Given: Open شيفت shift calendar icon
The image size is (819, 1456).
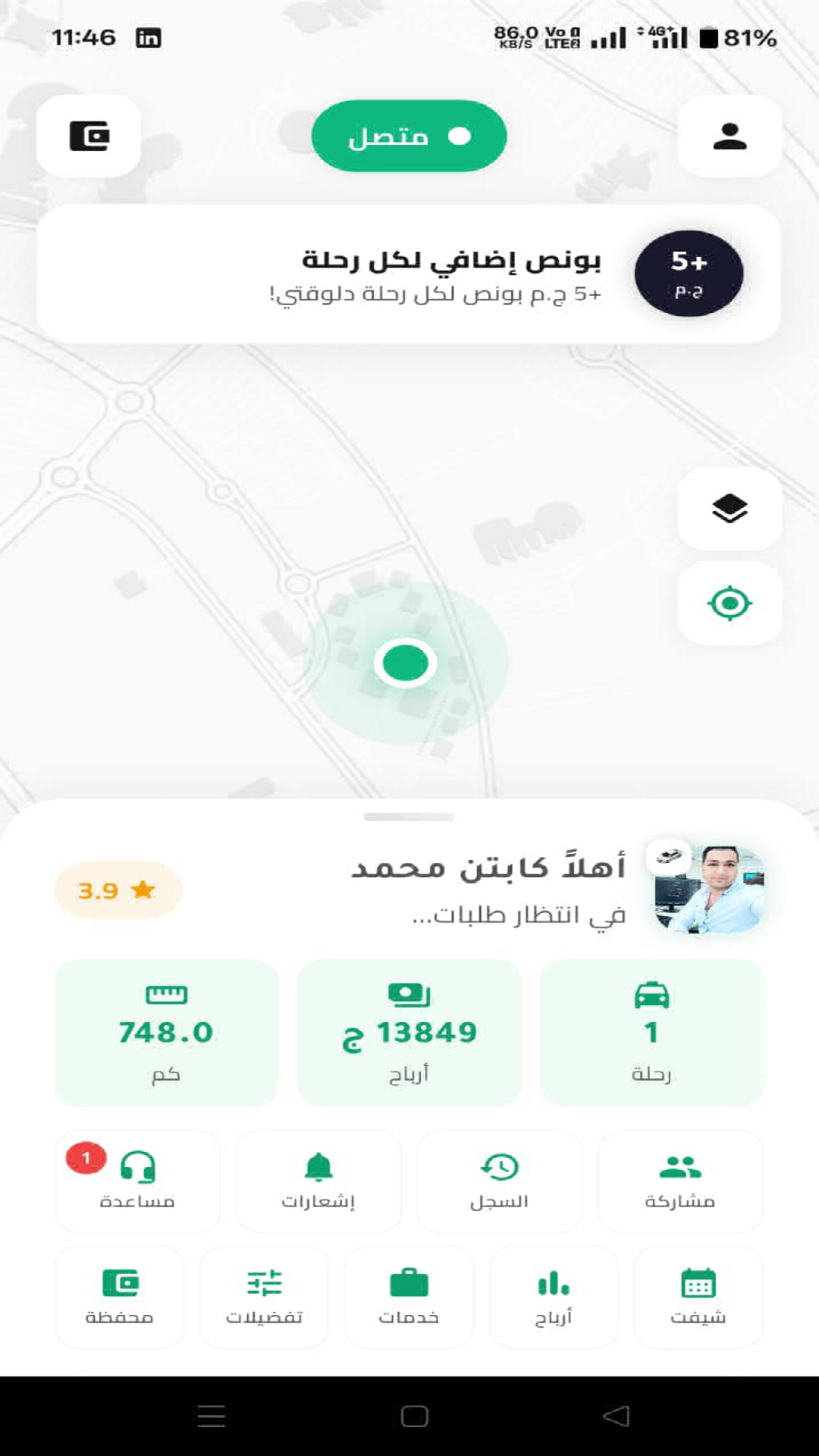Looking at the screenshot, I should [697, 1294].
